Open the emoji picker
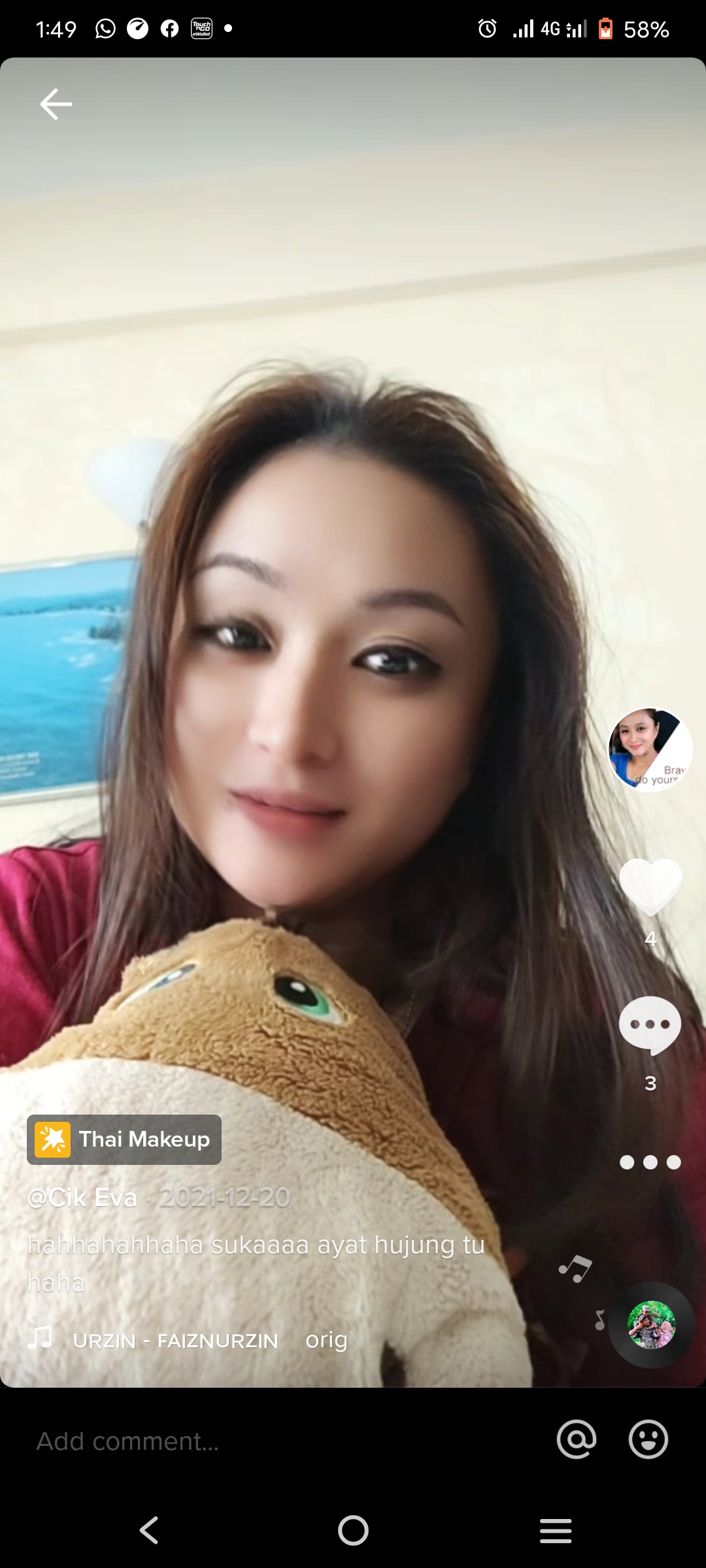This screenshot has height=1568, width=706. tap(648, 1439)
